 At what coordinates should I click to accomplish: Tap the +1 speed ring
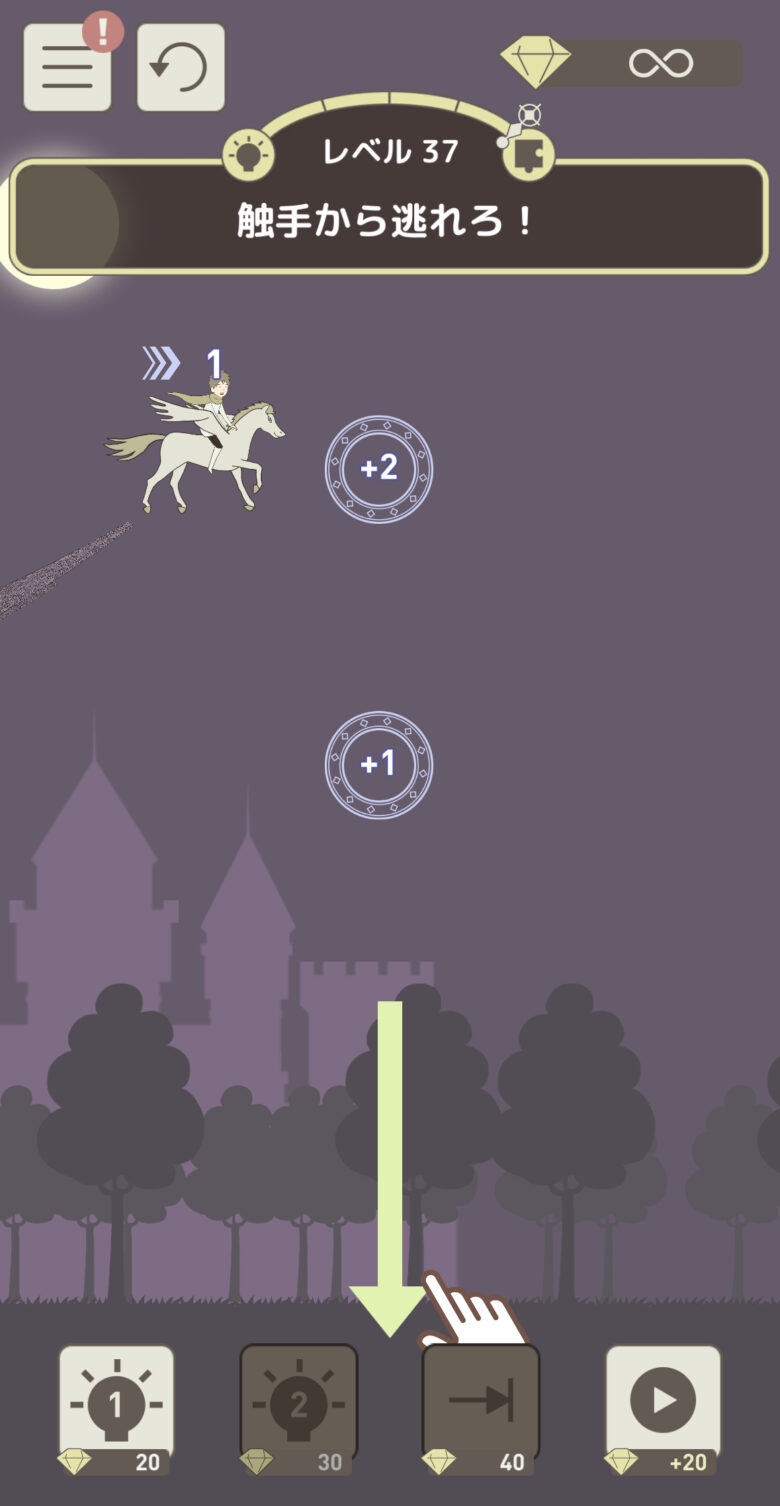(x=379, y=765)
